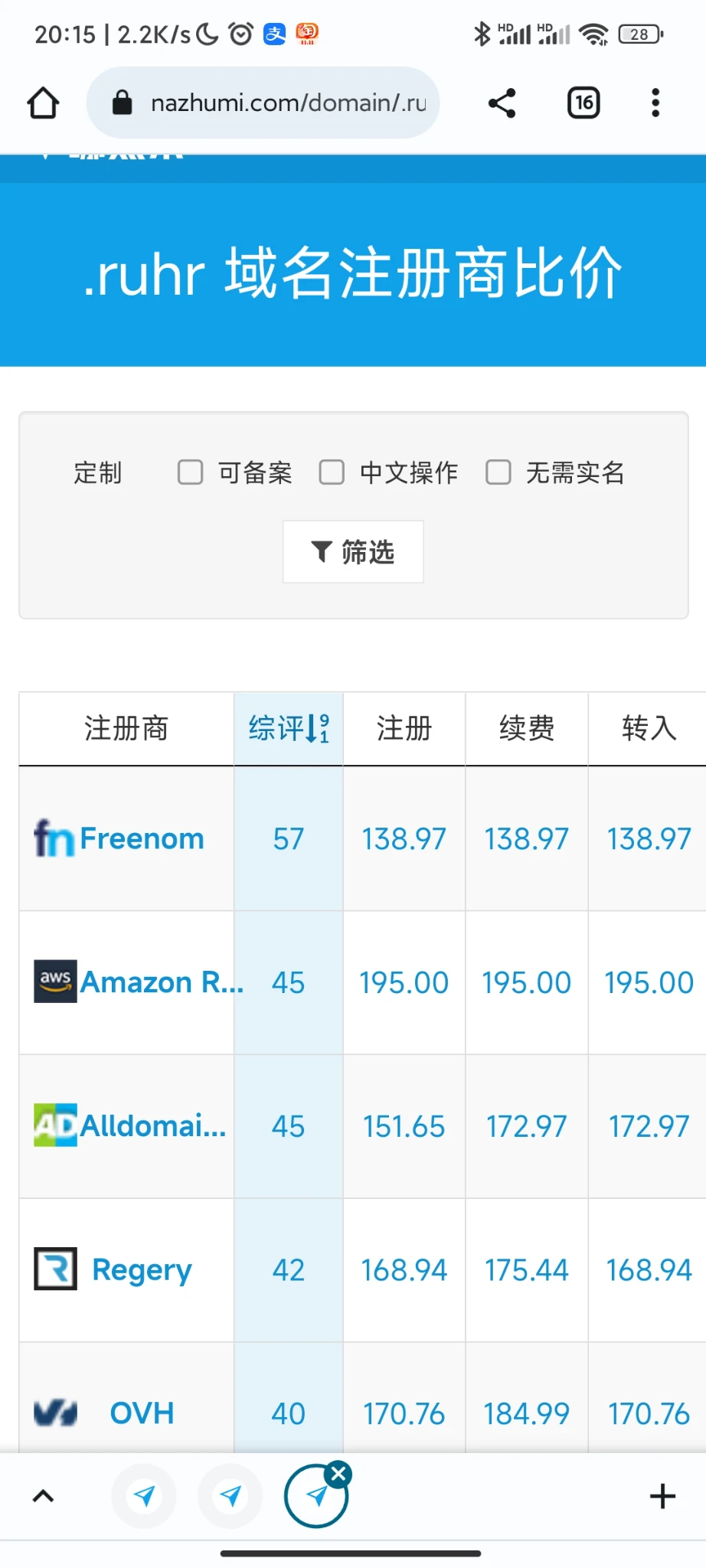Sort the table by 综评 column
The height and width of the screenshot is (1568, 706).
[289, 728]
